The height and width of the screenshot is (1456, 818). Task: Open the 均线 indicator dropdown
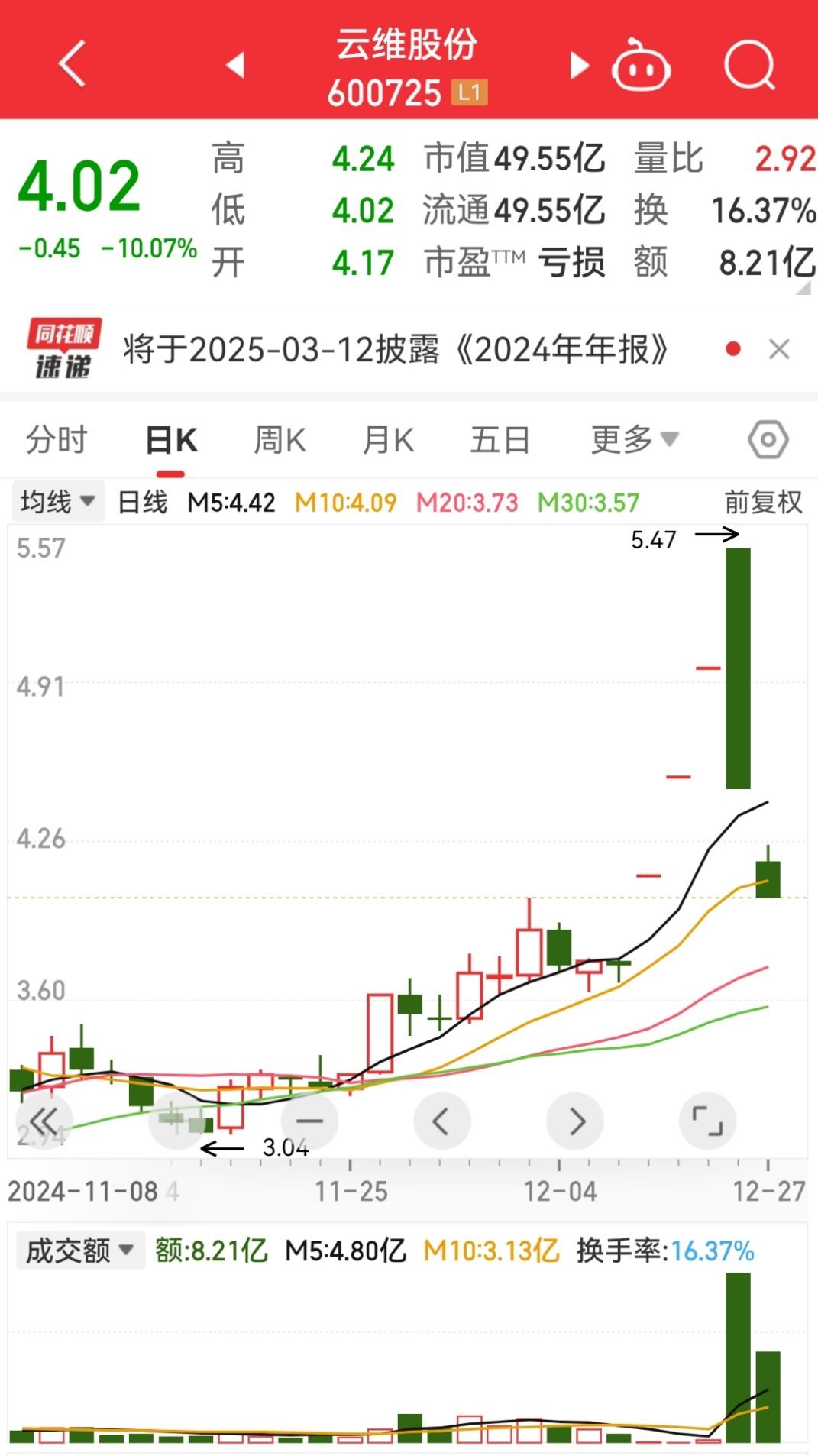pos(57,502)
